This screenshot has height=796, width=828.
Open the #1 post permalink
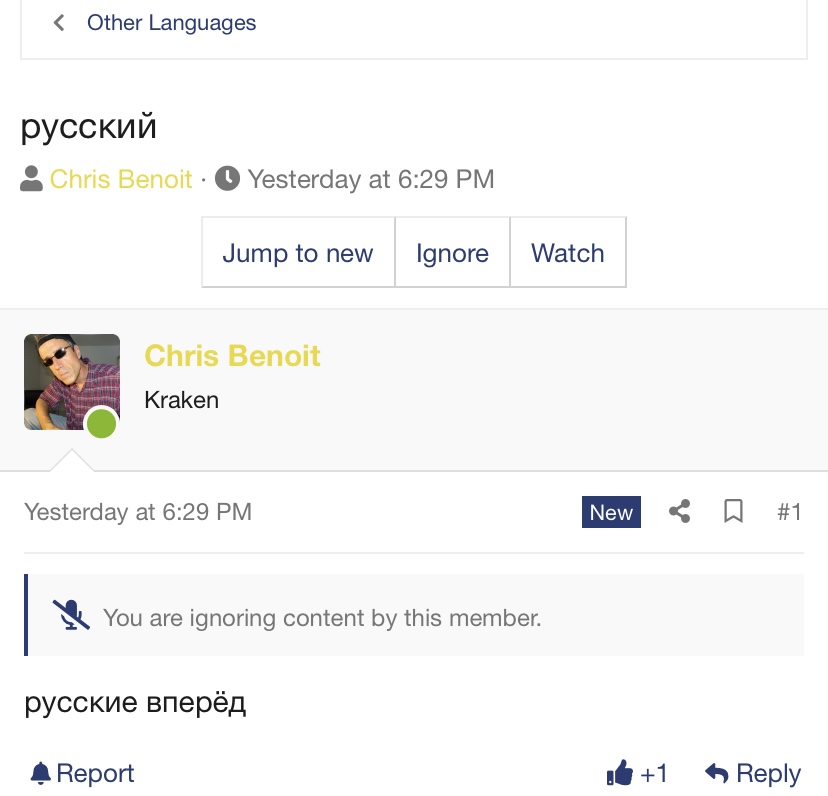pos(789,512)
